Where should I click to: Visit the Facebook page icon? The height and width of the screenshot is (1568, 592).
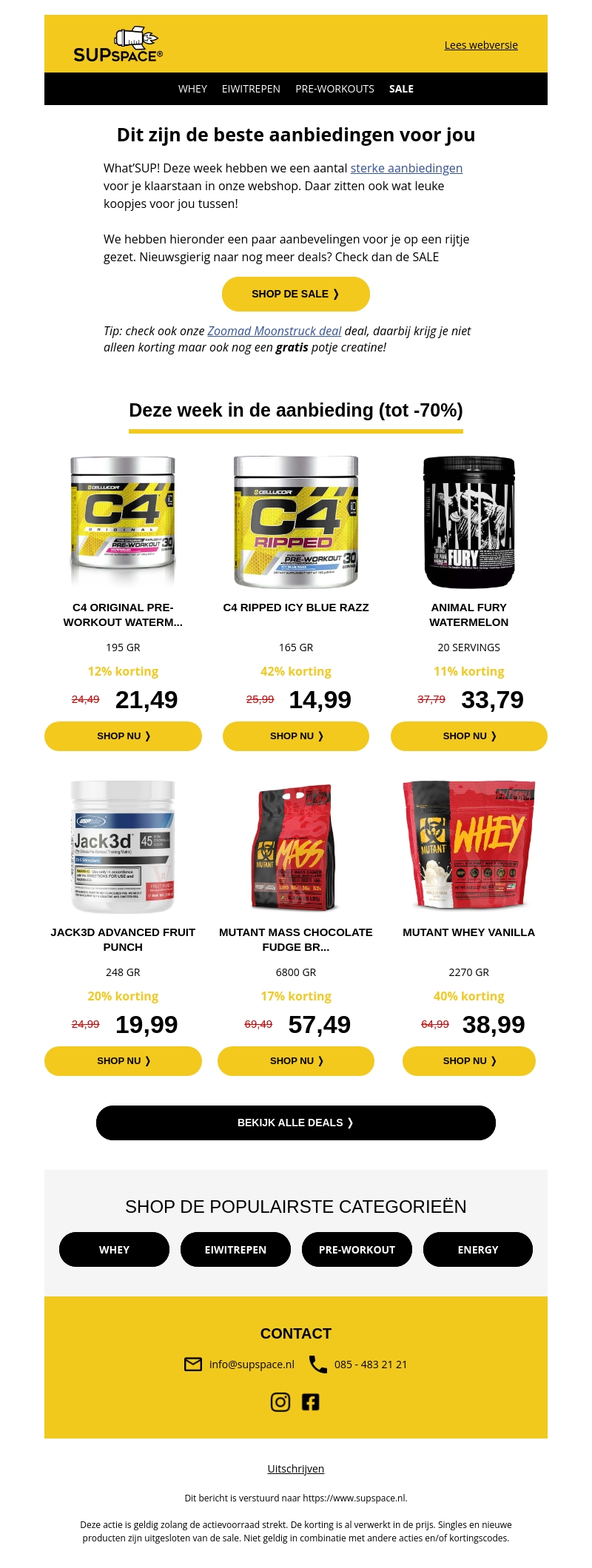311,1402
